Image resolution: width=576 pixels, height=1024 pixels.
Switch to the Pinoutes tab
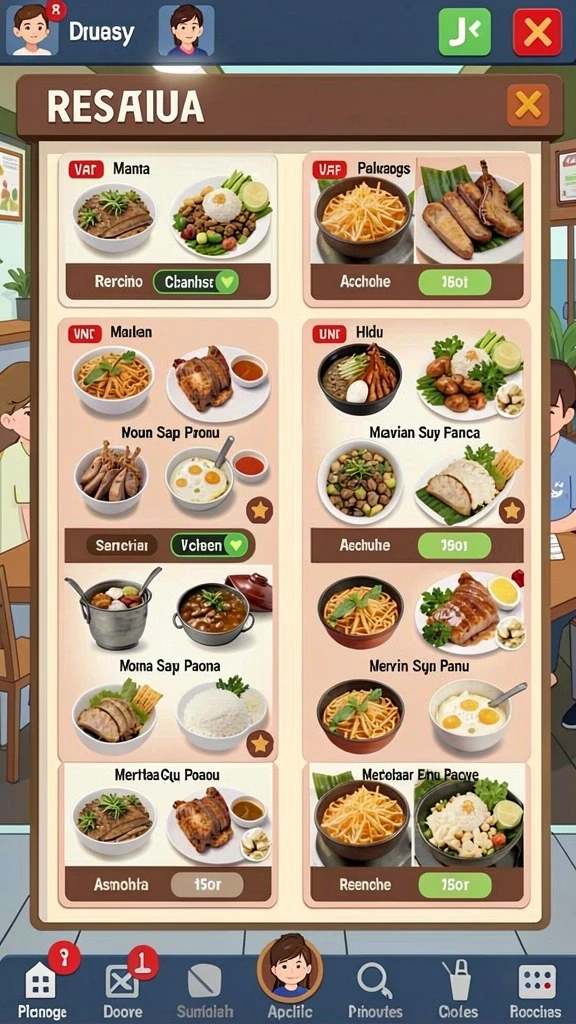click(x=376, y=987)
